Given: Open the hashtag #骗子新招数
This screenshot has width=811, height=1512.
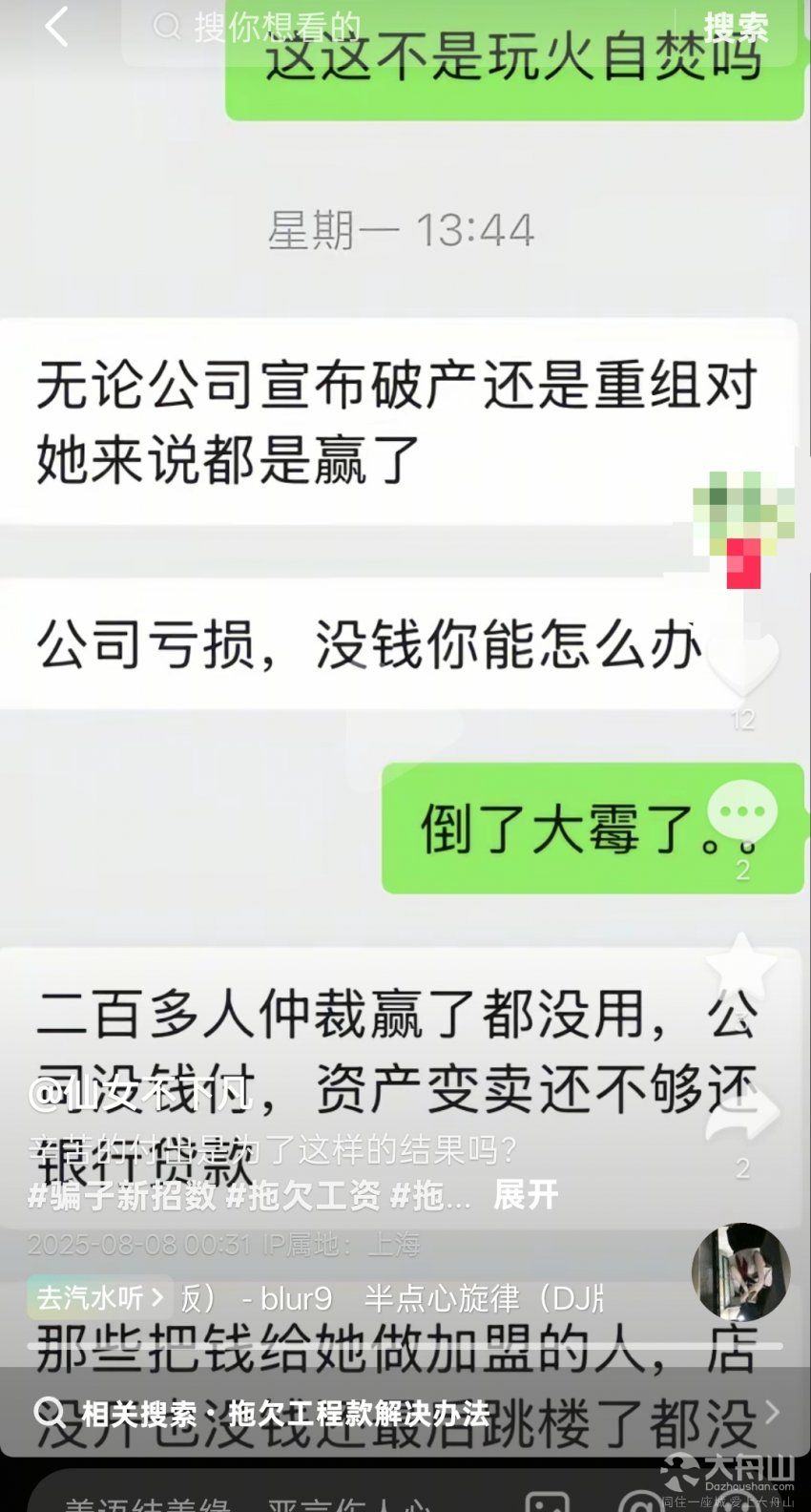Looking at the screenshot, I should pyautogui.click(x=122, y=1195).
